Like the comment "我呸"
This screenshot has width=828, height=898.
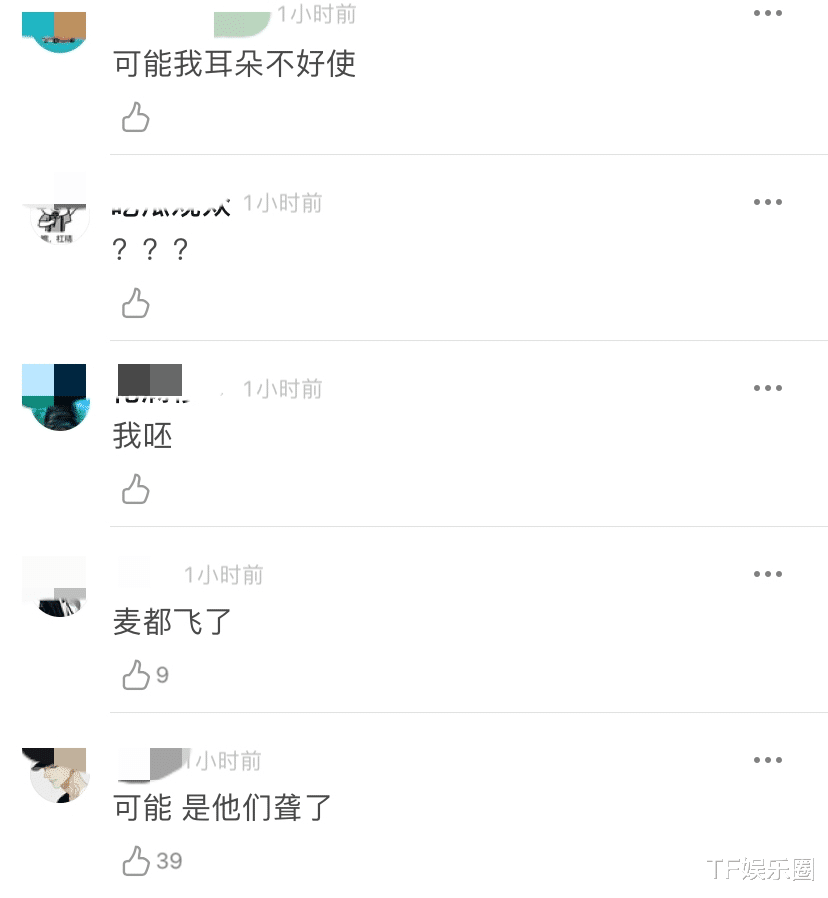tap(135, 490)
